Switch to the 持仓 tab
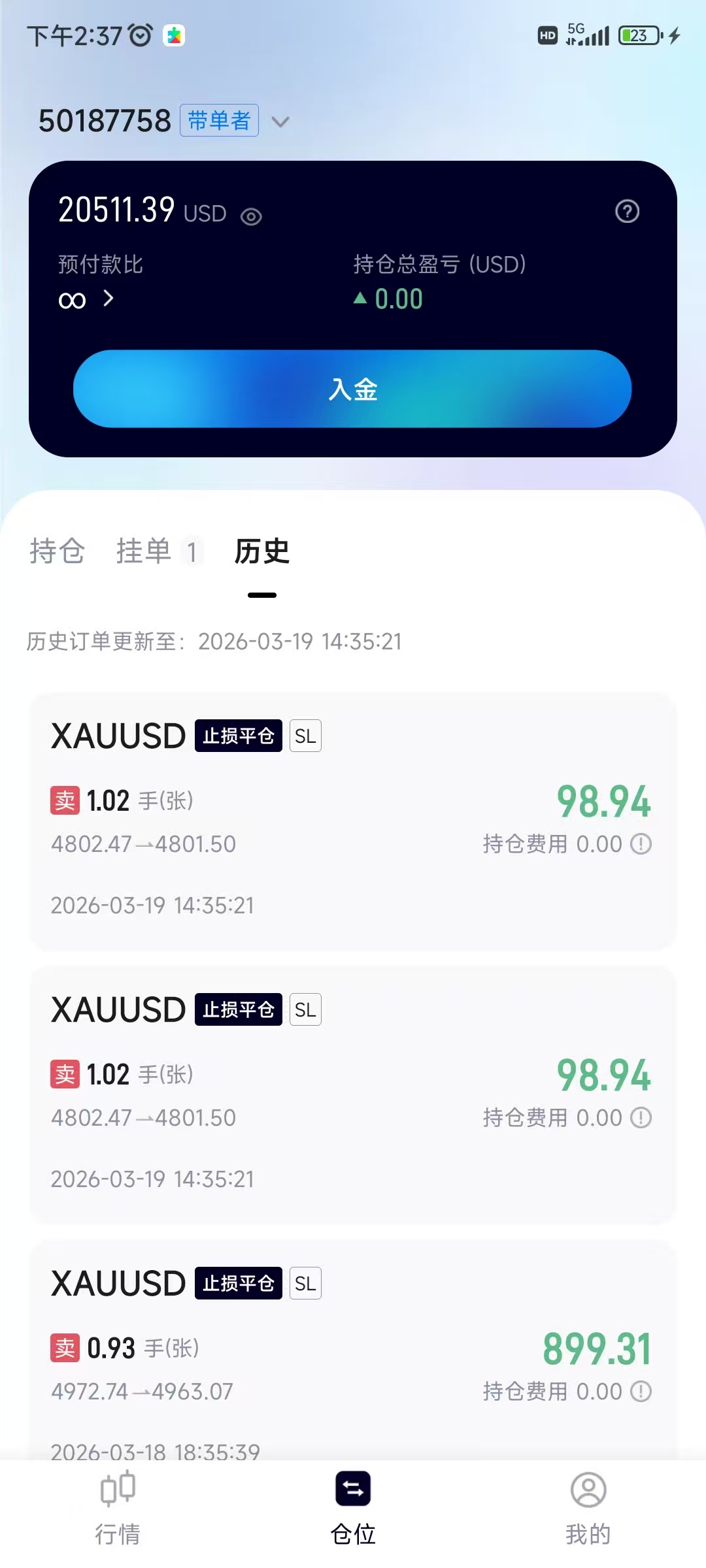 coord(57,551)
